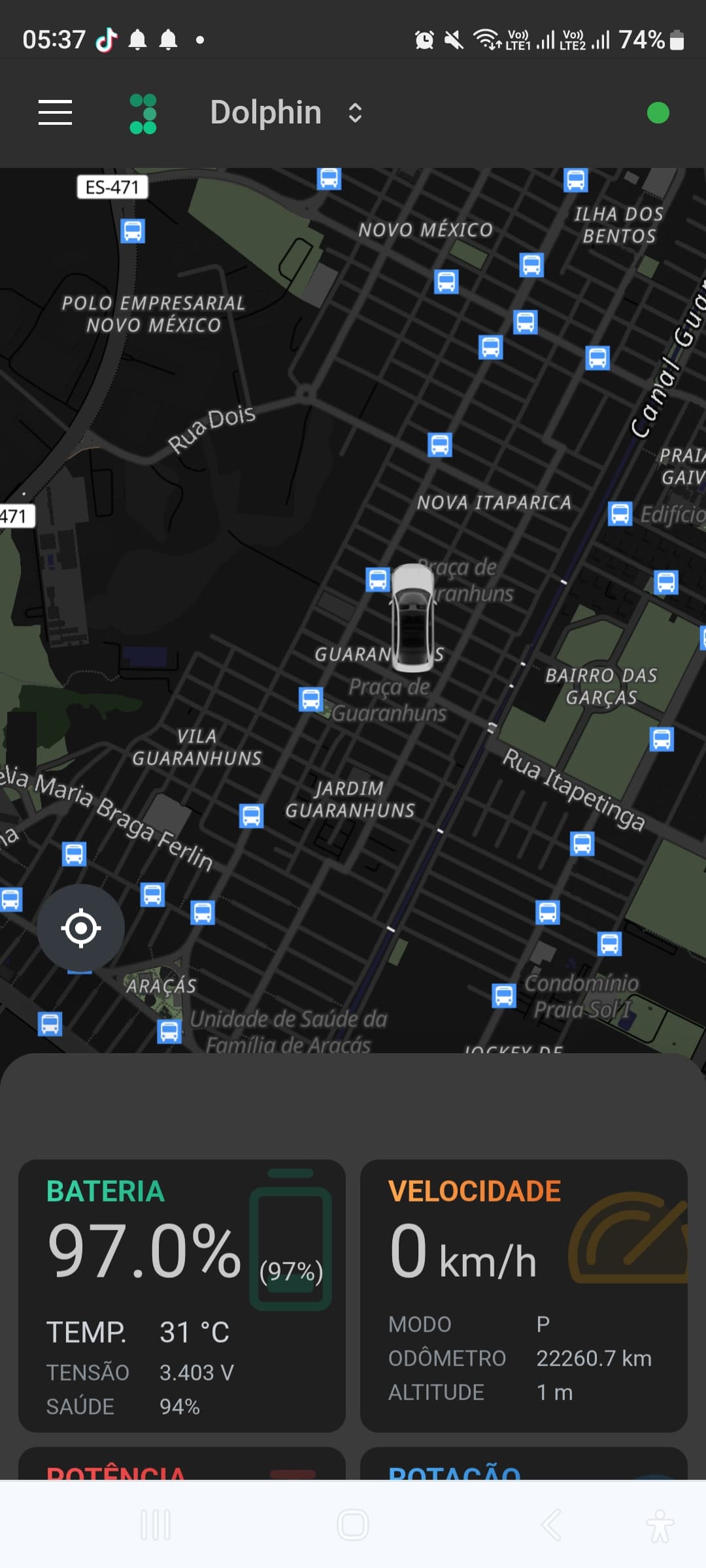Go back using system navigation
Screen dimensions: 706x1568
tap(551, 1526)
